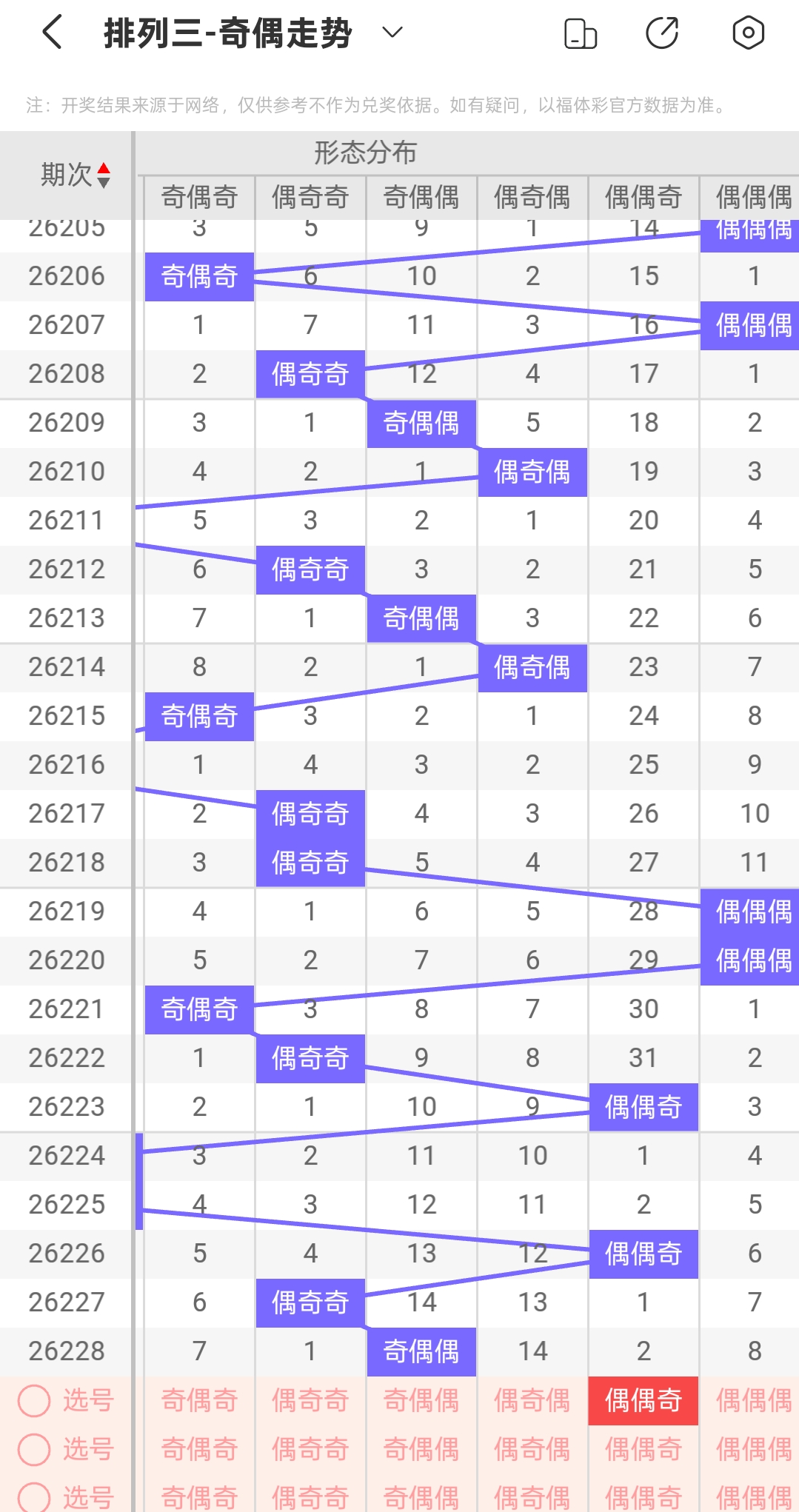
Task: Pick 奇偶奇 in the first 选号 row
Action: click(x=199, y=1400)
